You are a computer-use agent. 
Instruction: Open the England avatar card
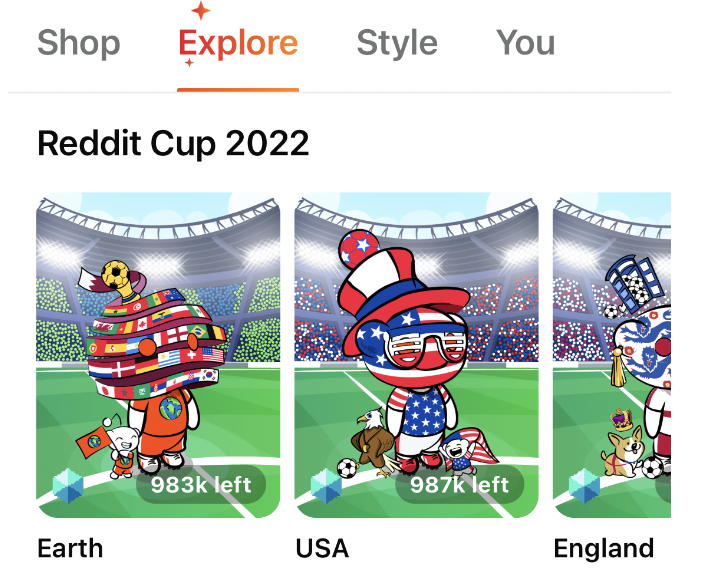[612, 355]
